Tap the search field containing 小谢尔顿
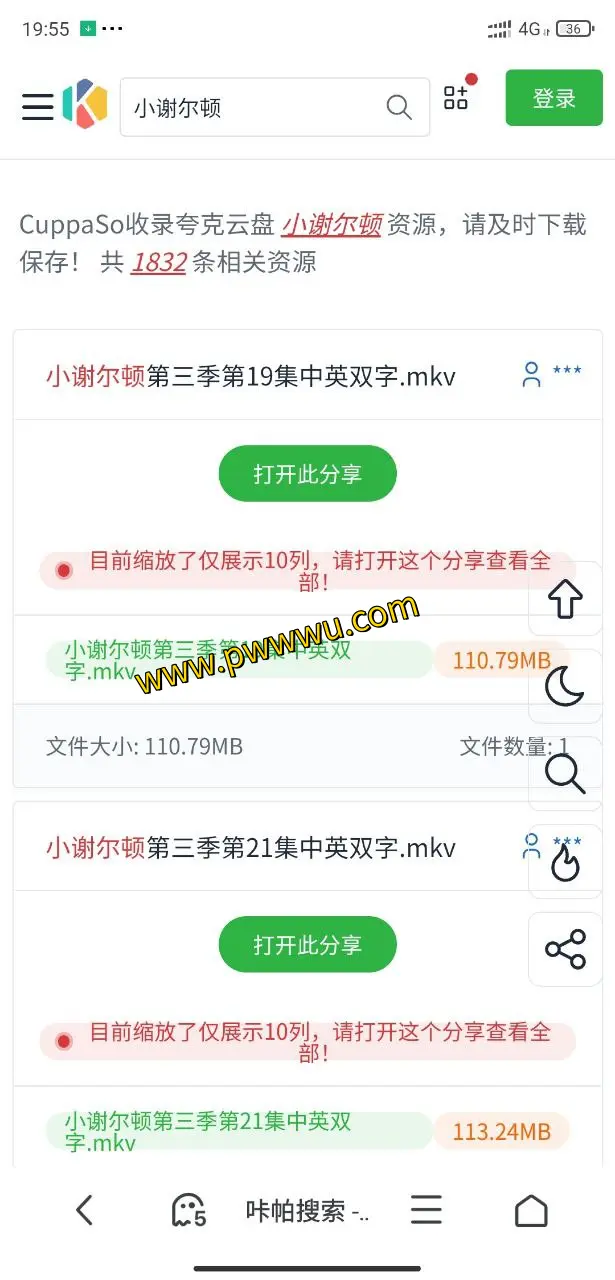 (x=250, y=107)
